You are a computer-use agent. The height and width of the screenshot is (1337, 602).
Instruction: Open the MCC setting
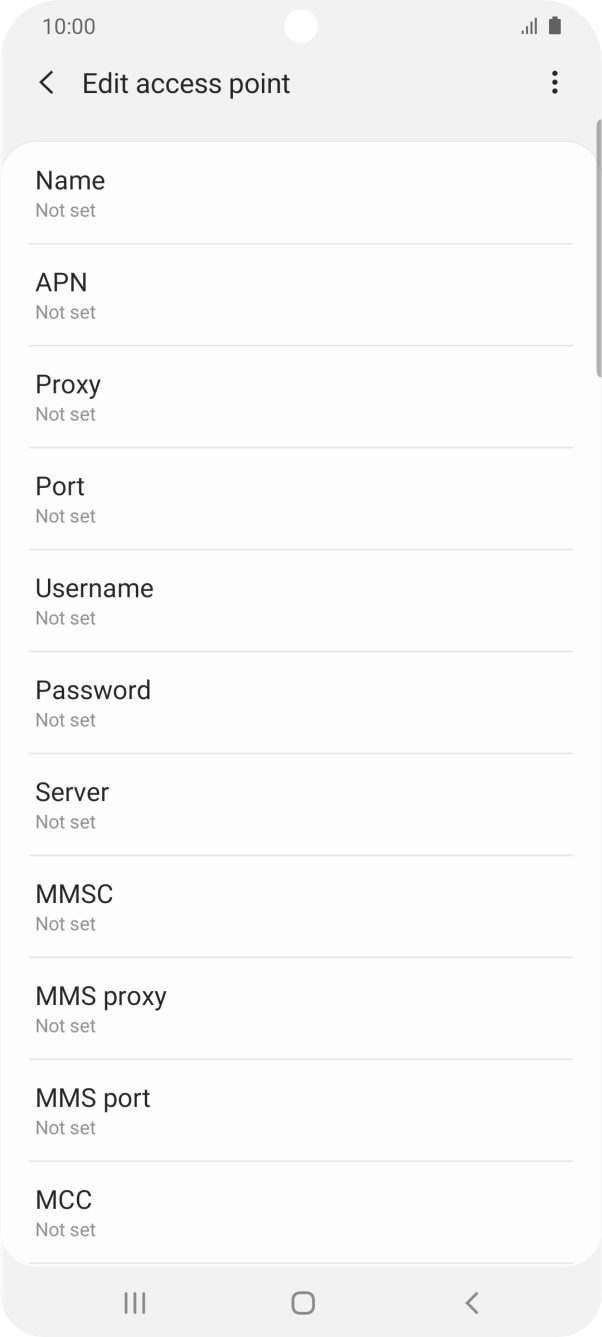pos(300,1213)
